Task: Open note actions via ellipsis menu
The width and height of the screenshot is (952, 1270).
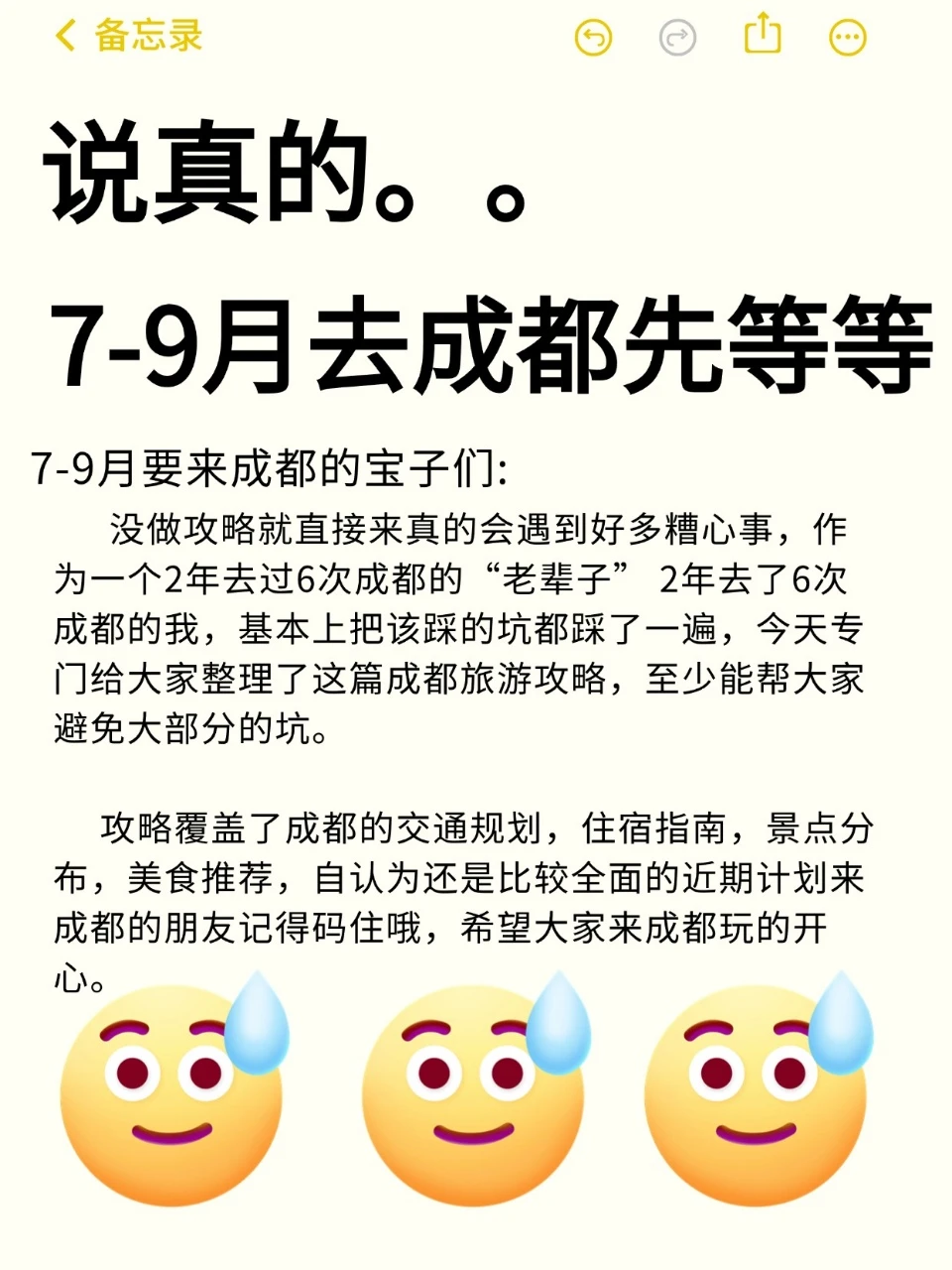Action: (846, 37)
